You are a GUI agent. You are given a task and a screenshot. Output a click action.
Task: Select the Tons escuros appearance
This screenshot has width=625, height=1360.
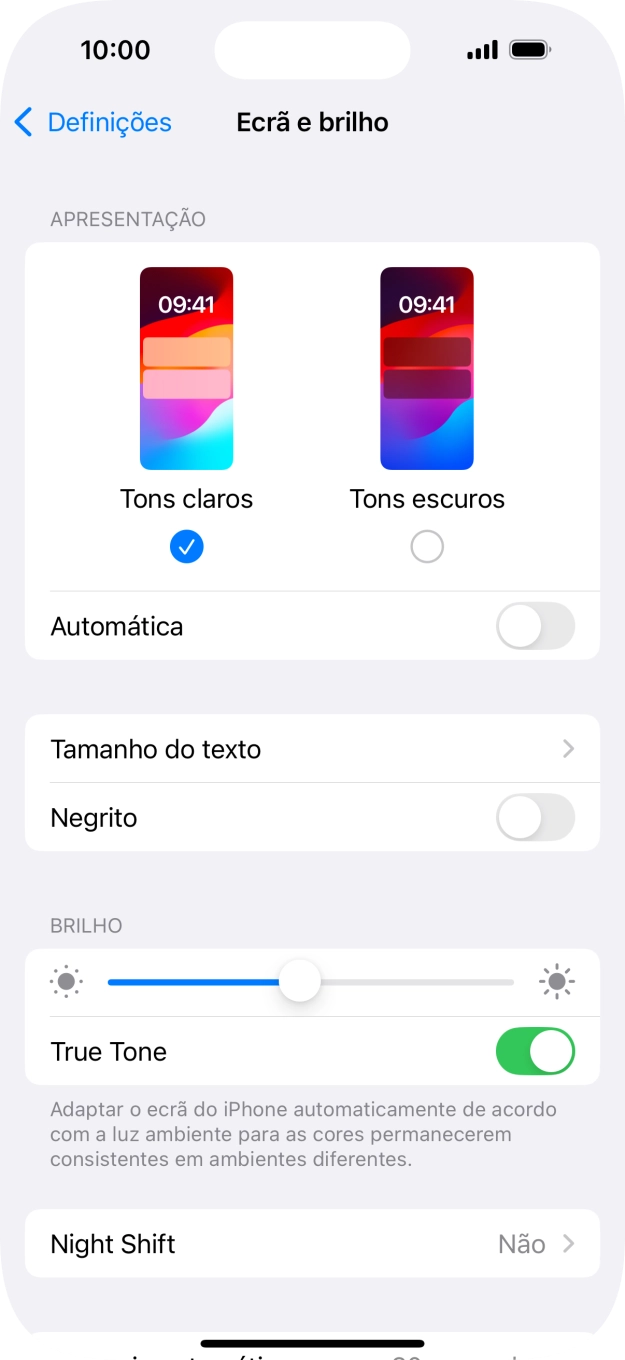[x=427, y=546]
